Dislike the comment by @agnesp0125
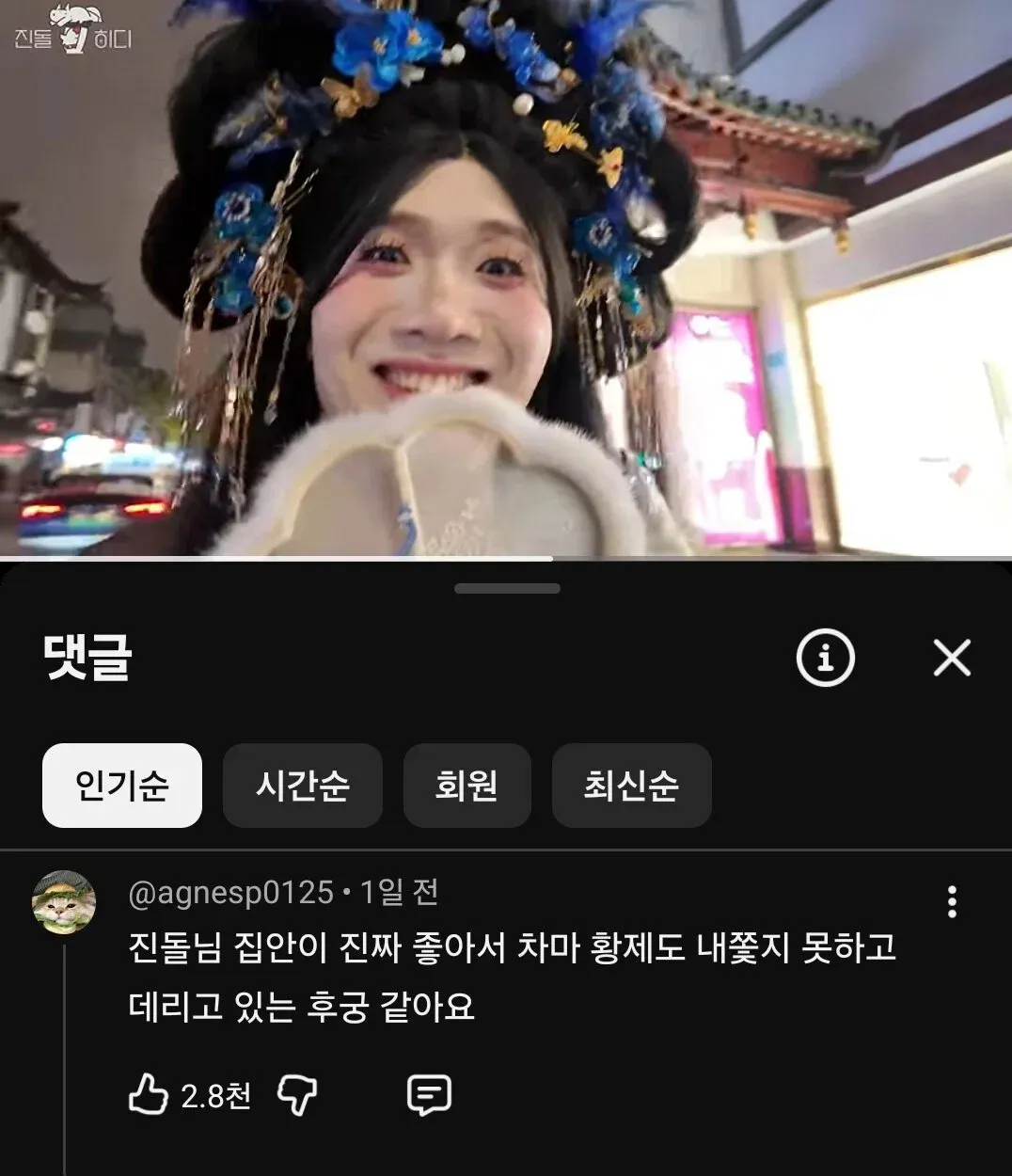 tap(298, 1095)
